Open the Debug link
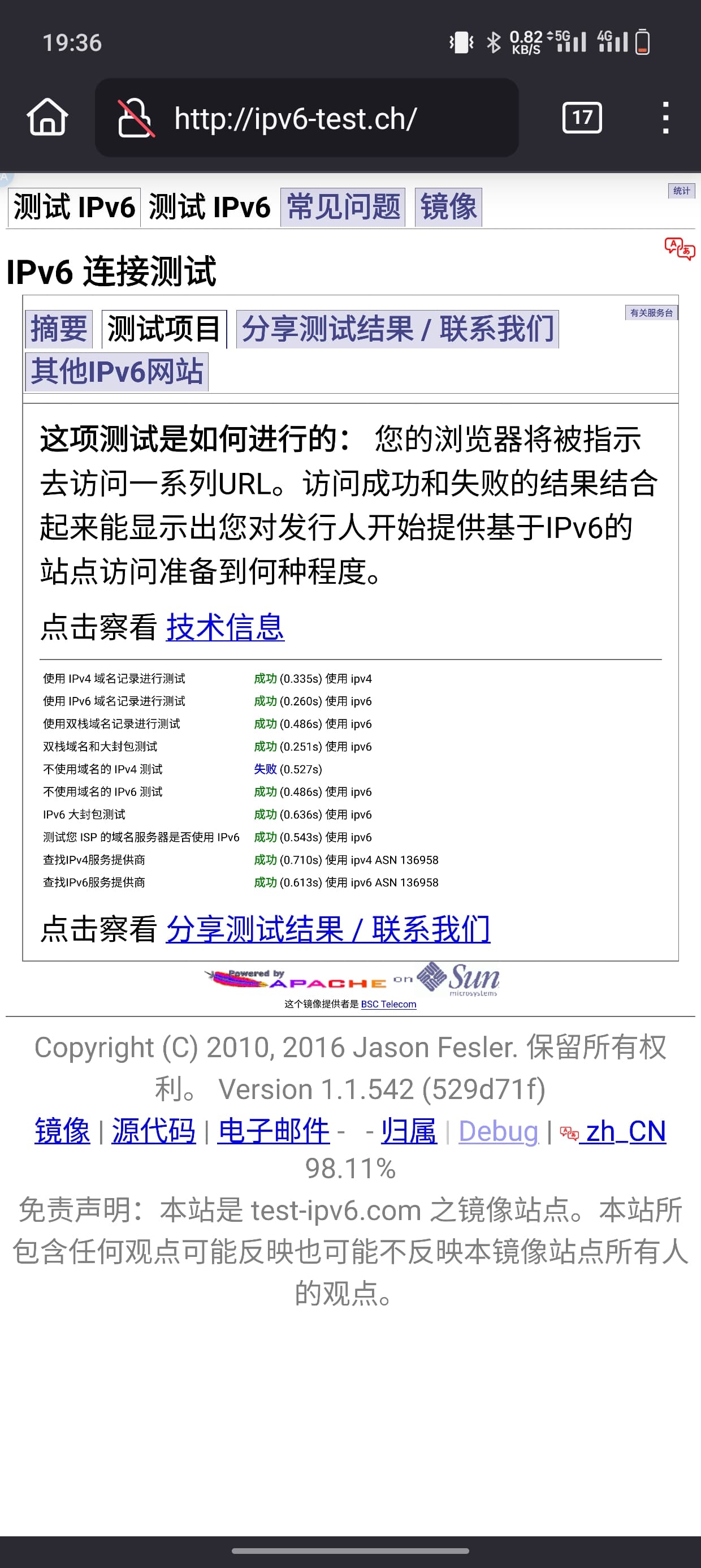701x1568 pixels. click(x=499, y=1131)
